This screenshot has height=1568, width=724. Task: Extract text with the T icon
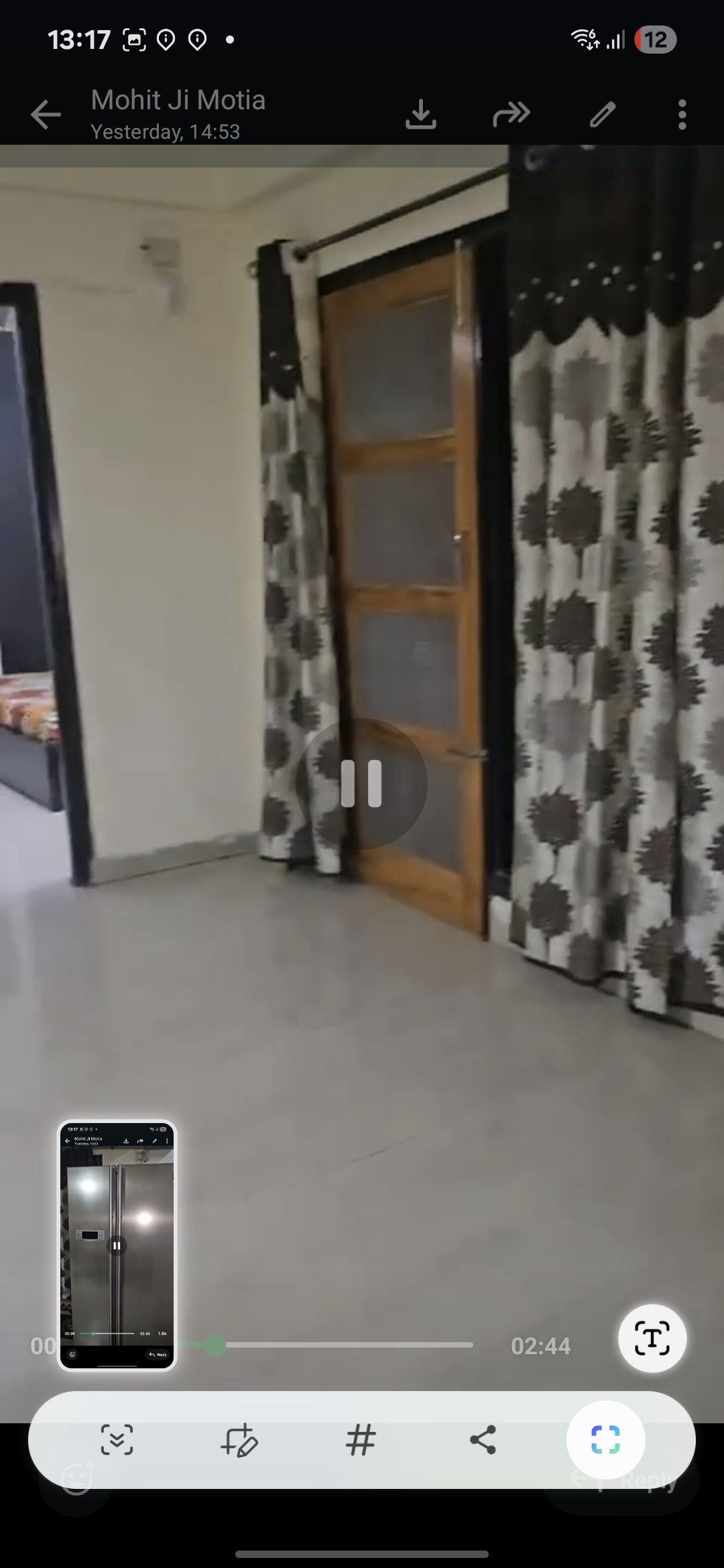click(x=652, y=1338)
